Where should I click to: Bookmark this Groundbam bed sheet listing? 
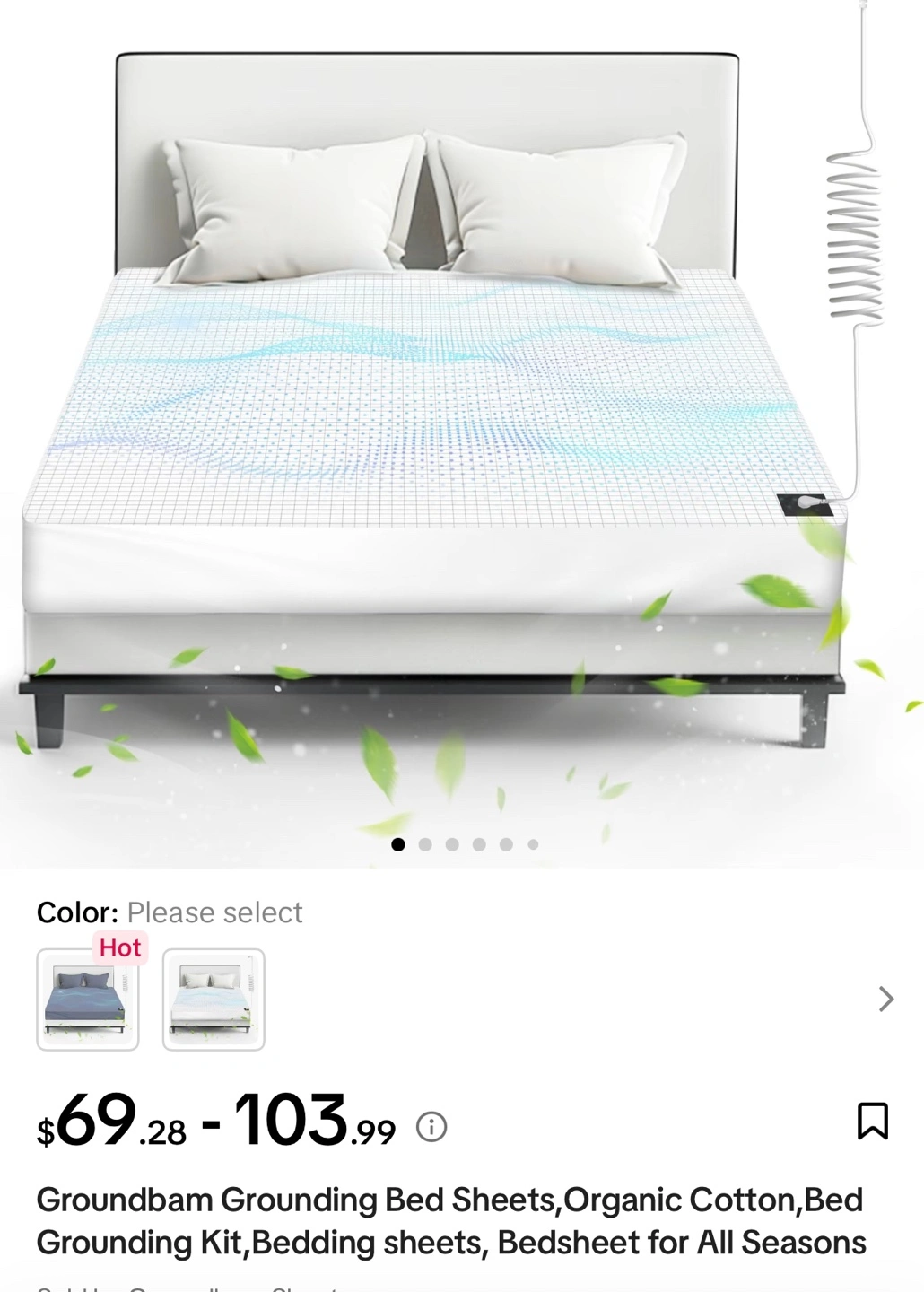coord(872,1121)
